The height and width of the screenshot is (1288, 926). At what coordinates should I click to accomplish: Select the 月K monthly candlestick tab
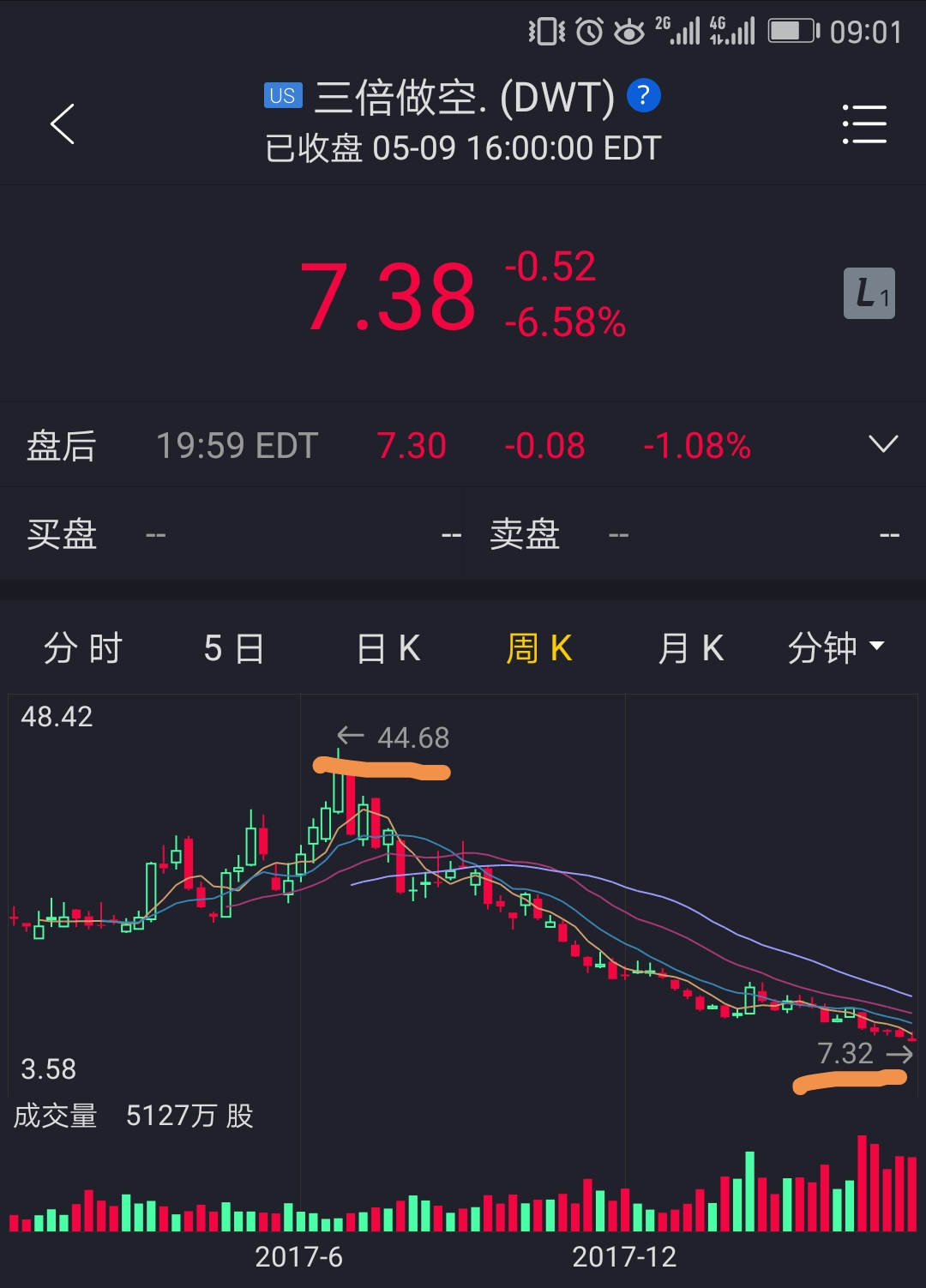pyautogui.click(x=691, y=648)
